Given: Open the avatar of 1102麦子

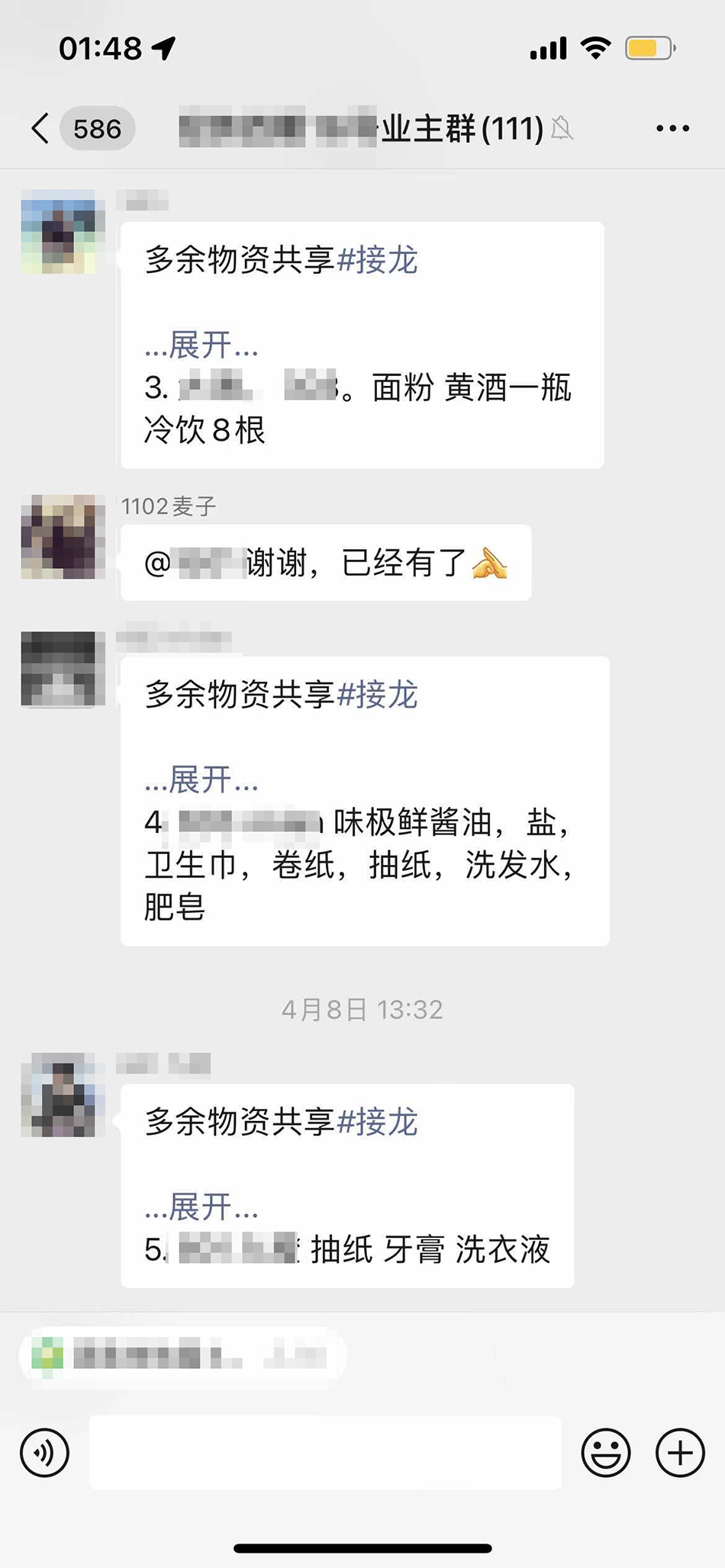Looking at the screenshot, I should [x=63, y=537].
